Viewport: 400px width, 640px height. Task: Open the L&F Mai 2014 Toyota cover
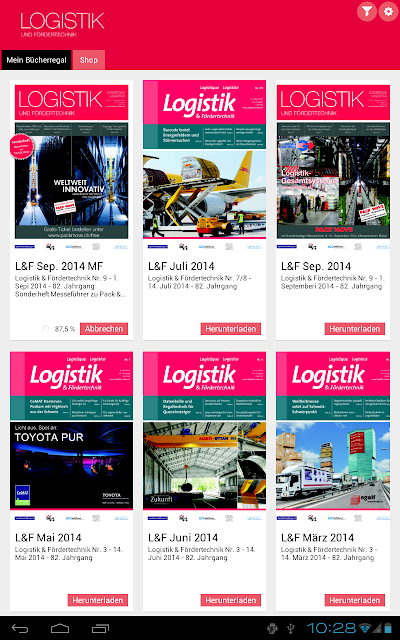click(x=71, y=431)
